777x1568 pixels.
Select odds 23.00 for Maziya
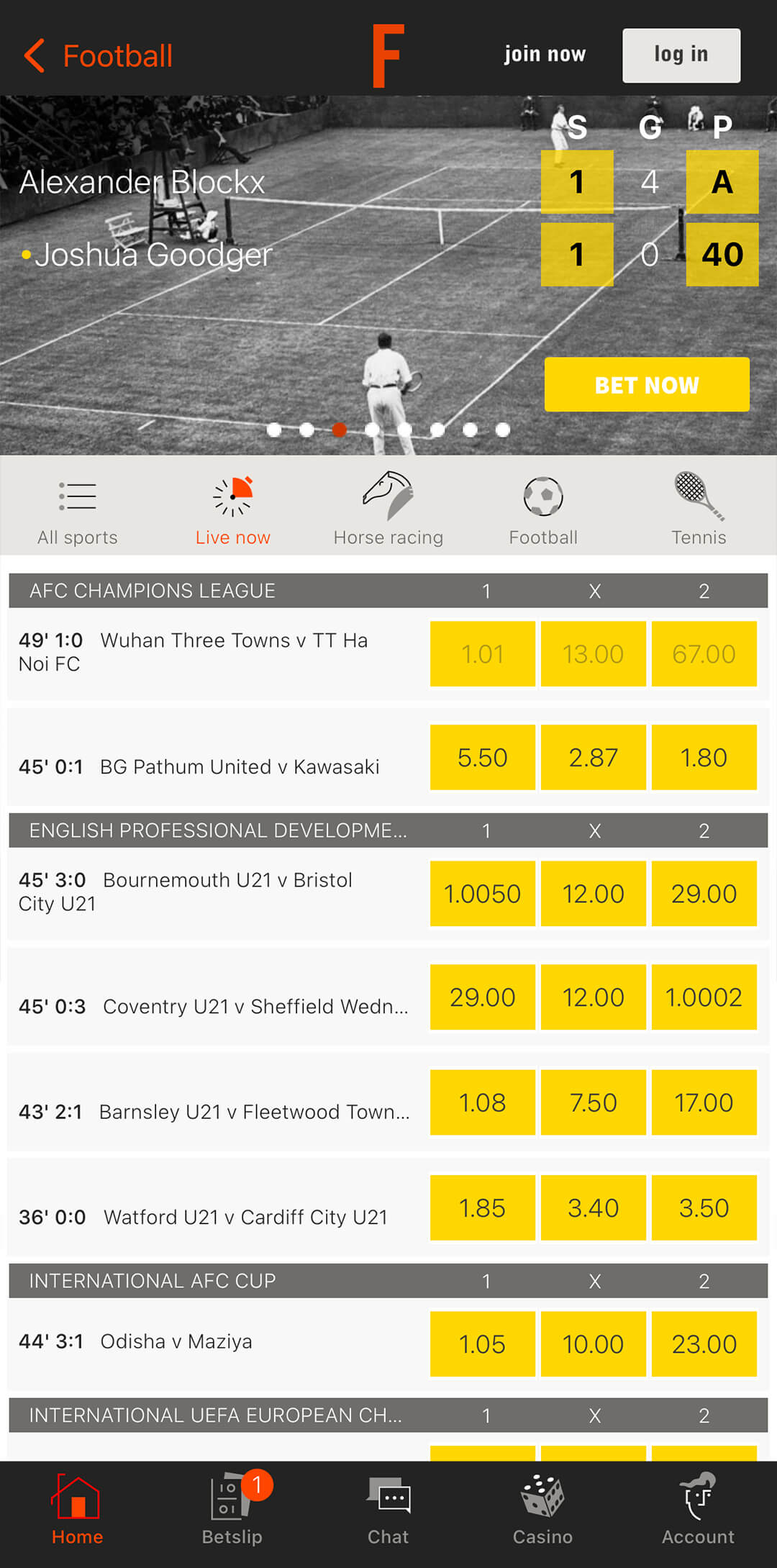[704, 1344]
